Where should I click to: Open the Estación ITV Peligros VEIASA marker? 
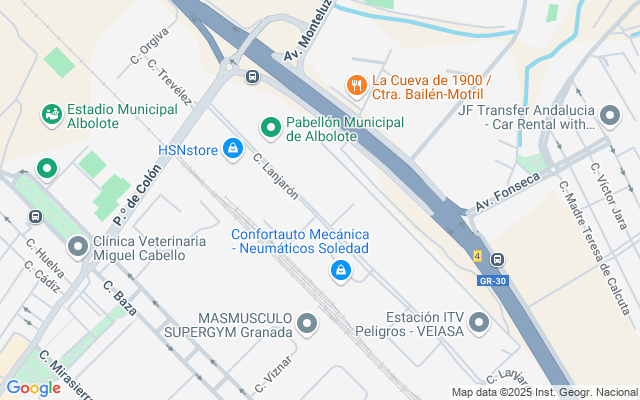click(479, 323)
